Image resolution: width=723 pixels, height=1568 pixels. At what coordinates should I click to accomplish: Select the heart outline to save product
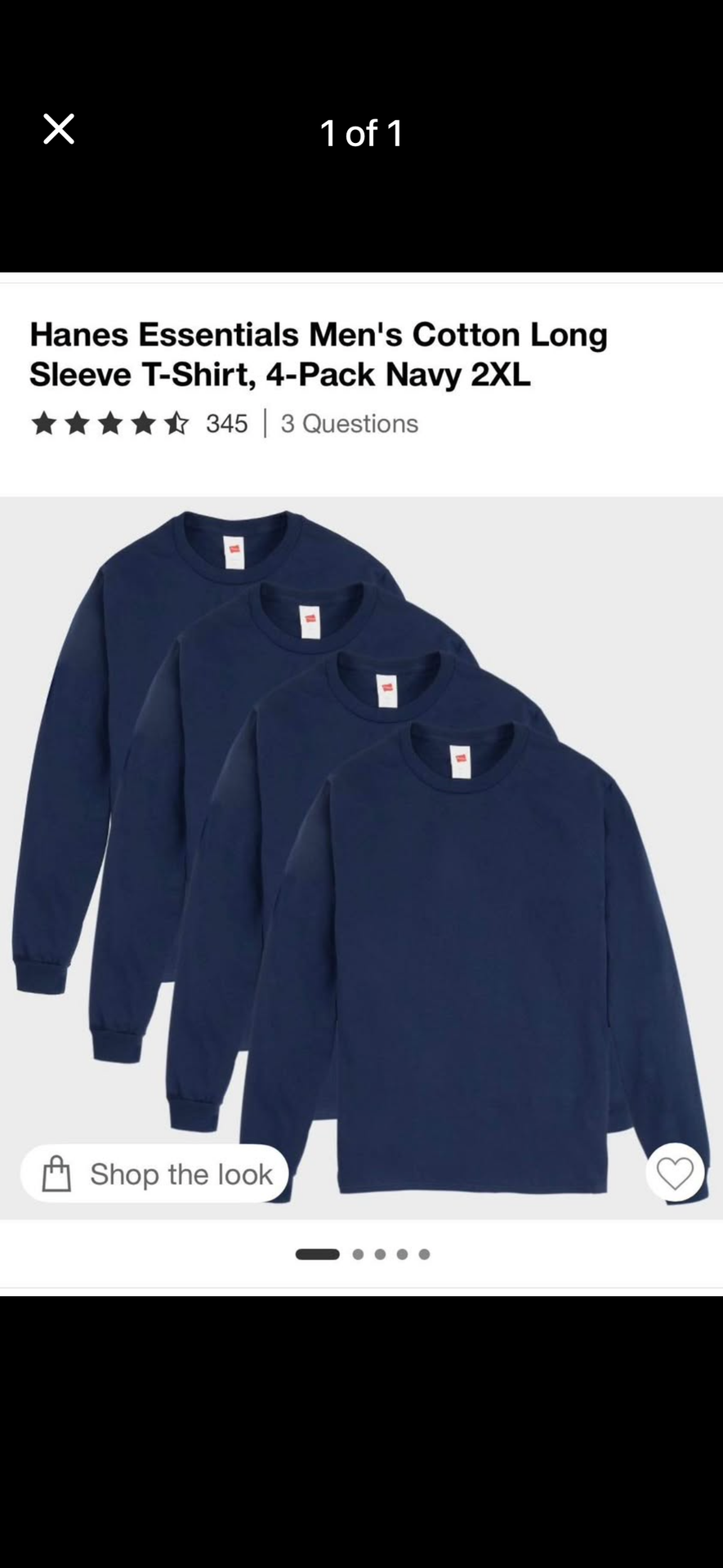(x=675, y=1173)
